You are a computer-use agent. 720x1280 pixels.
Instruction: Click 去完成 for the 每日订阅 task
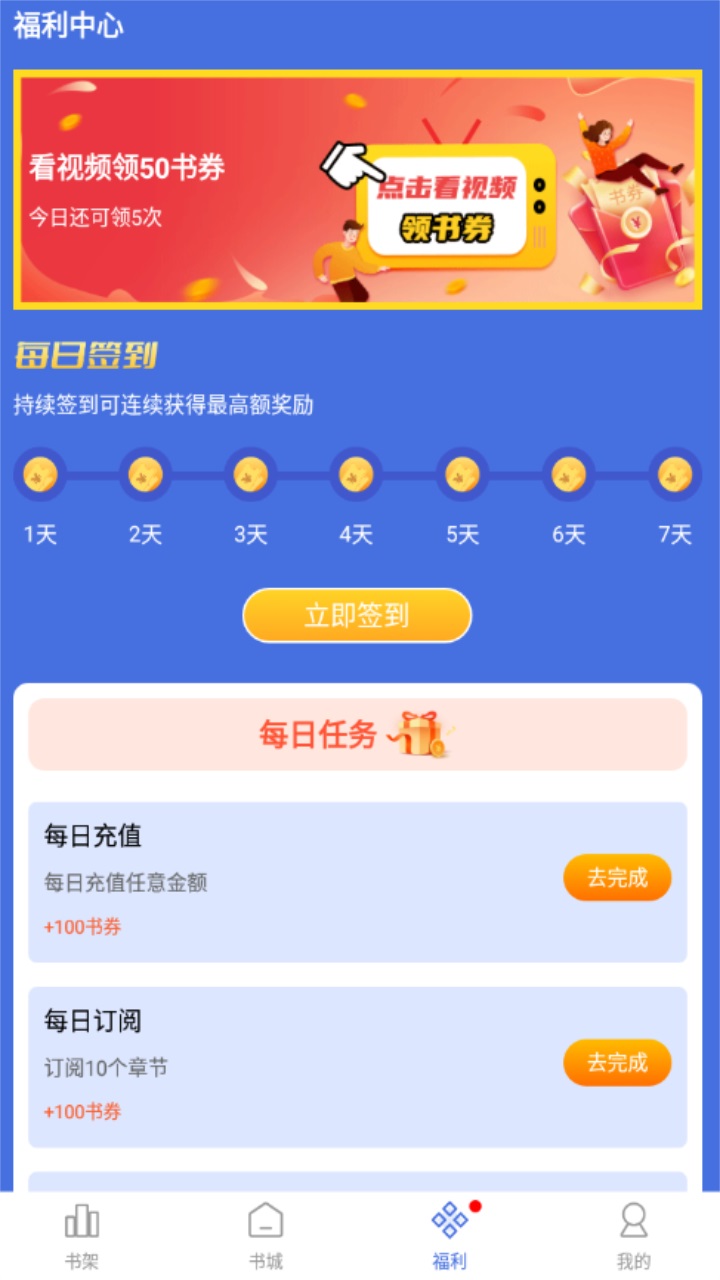[617, 1063]
